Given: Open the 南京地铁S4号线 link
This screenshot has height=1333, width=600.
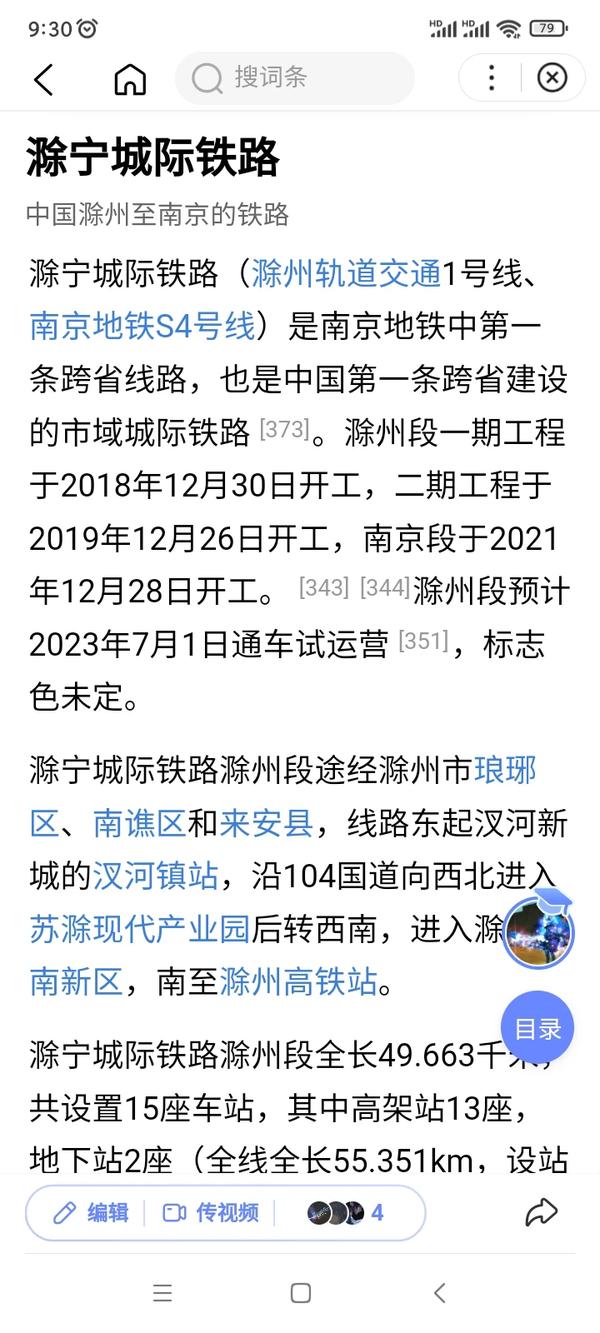Looking at the screenshot, I should [142, 325].
